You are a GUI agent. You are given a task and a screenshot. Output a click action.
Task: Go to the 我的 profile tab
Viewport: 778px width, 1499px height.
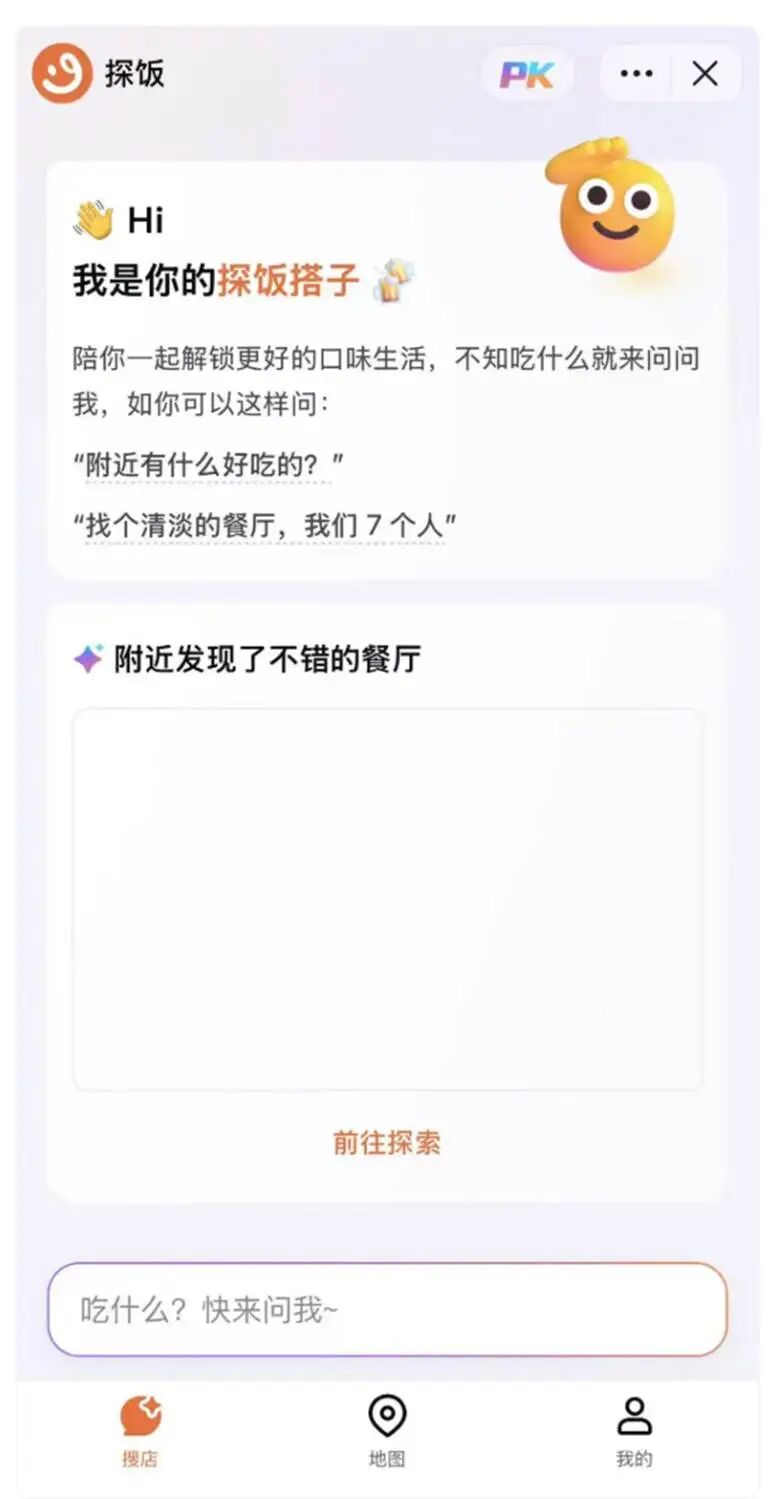point(634,1431)
